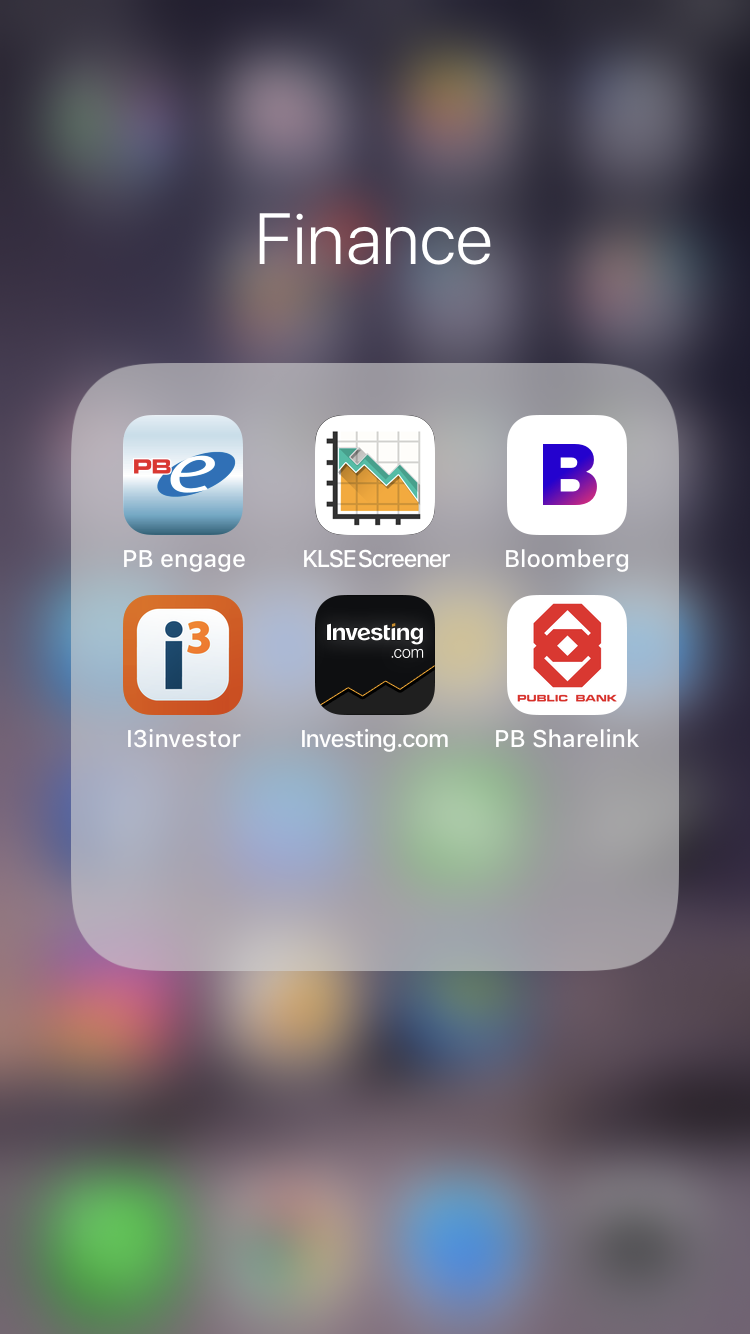Open the Bloomberg app
This screenshot has height=1334, width=750.
click(567, 475)
